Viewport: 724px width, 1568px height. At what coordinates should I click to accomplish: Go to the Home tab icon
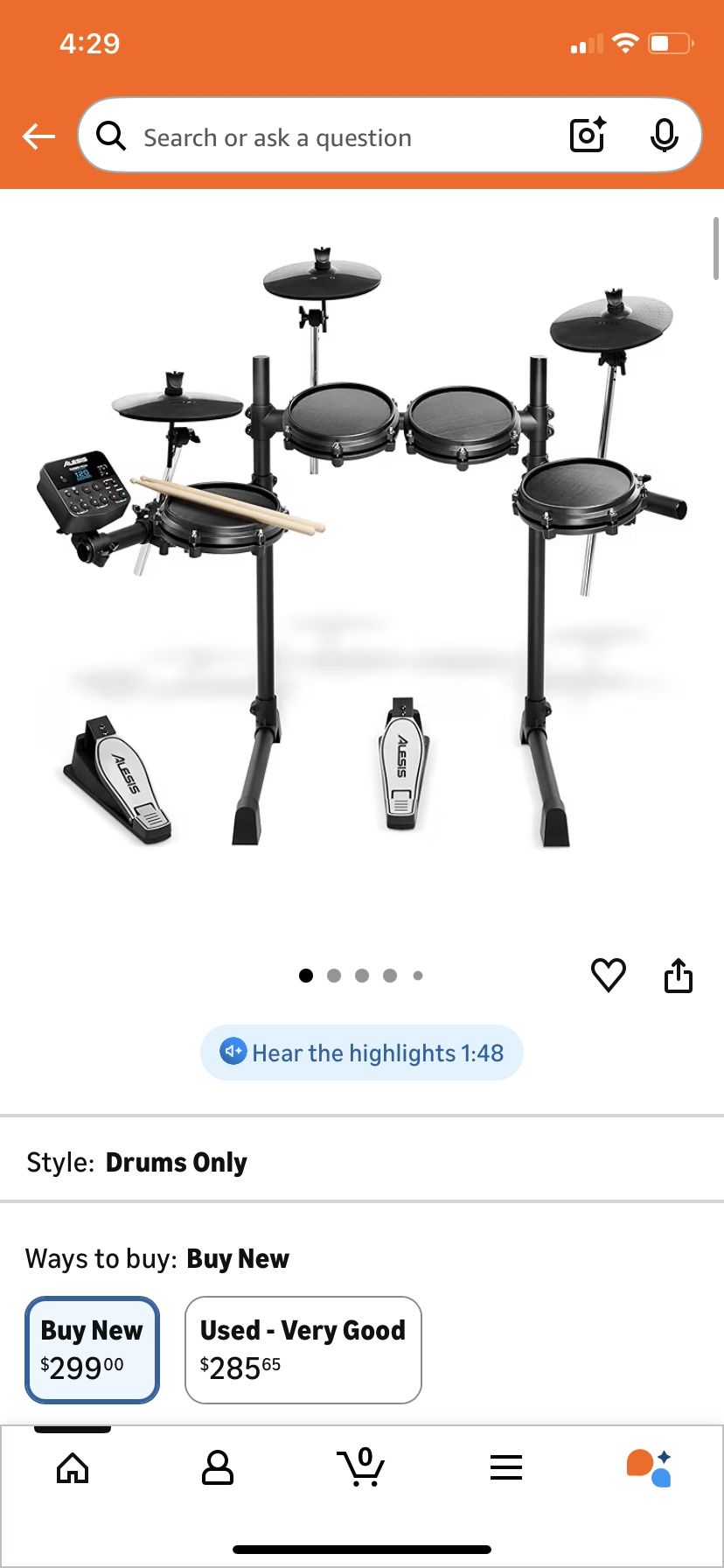(x=73, y=1467)
